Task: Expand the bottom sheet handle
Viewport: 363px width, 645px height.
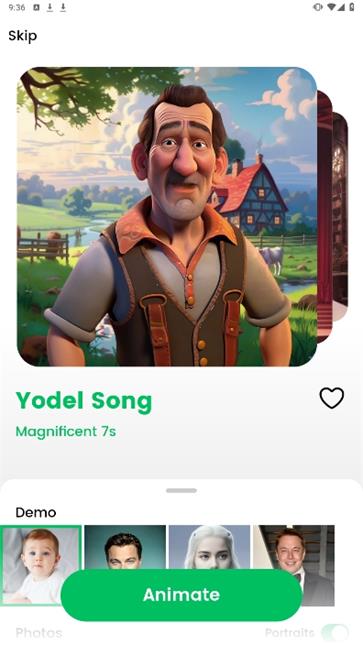Action: pyautogui.click(x=182, y=490)
